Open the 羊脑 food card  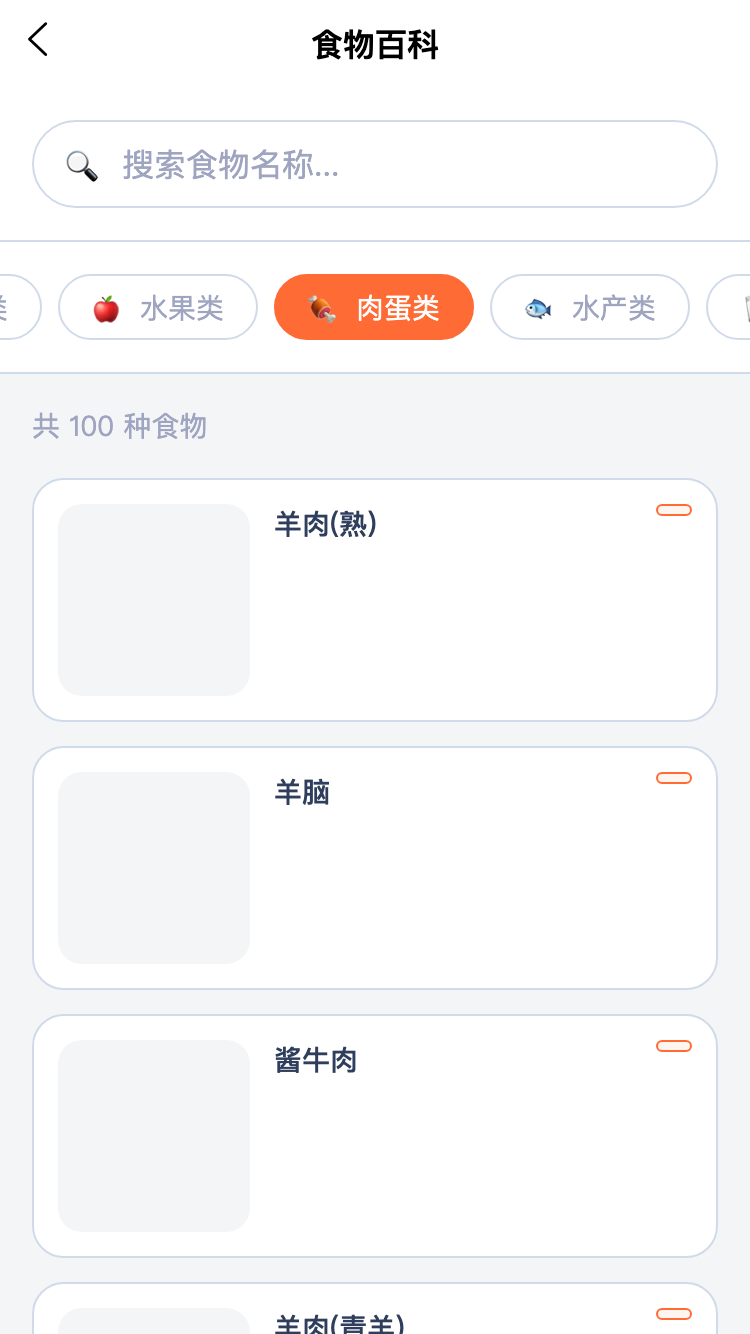(375, 868)
